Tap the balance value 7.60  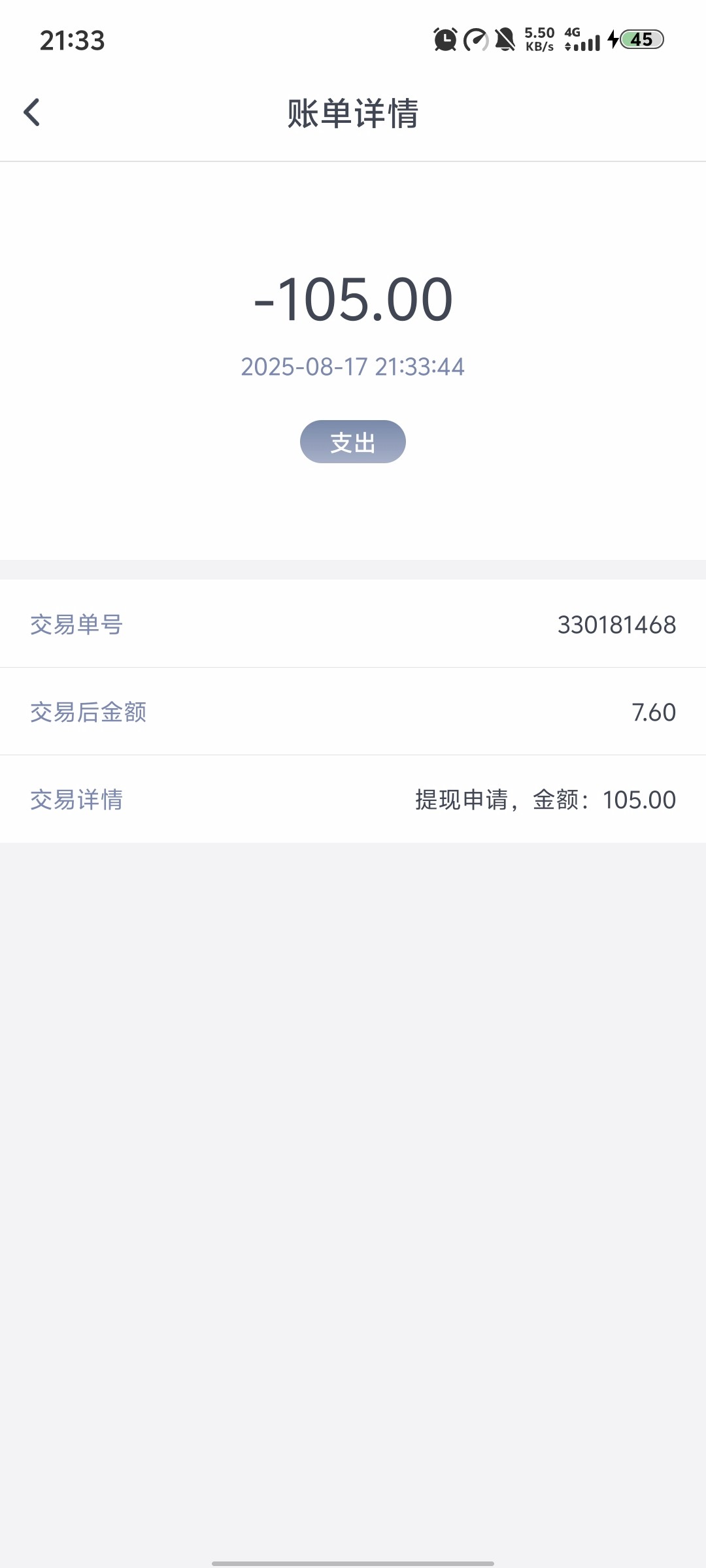click(x=654, y=712)
